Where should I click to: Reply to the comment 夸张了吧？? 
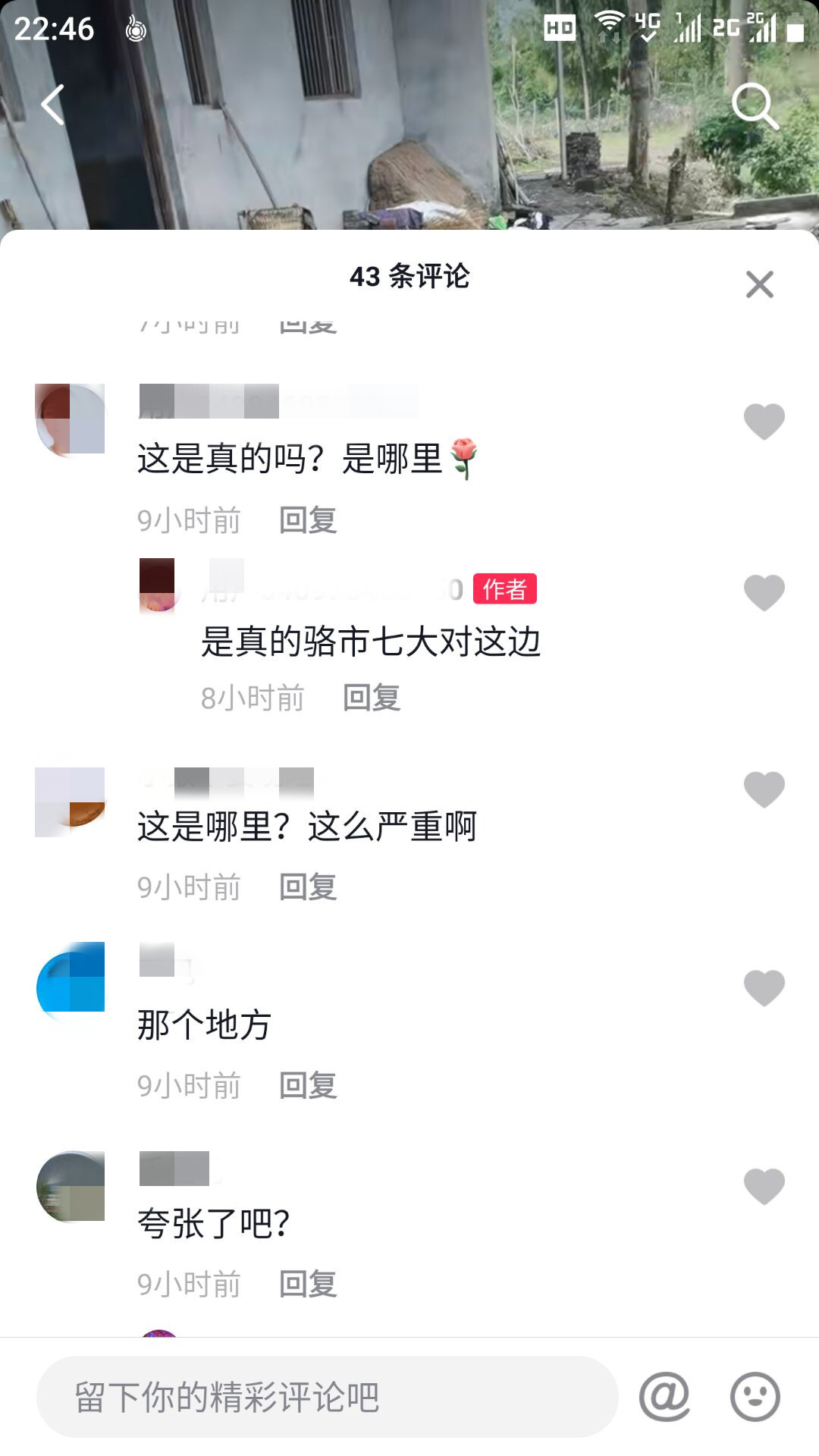click(x=308, y=1285)
